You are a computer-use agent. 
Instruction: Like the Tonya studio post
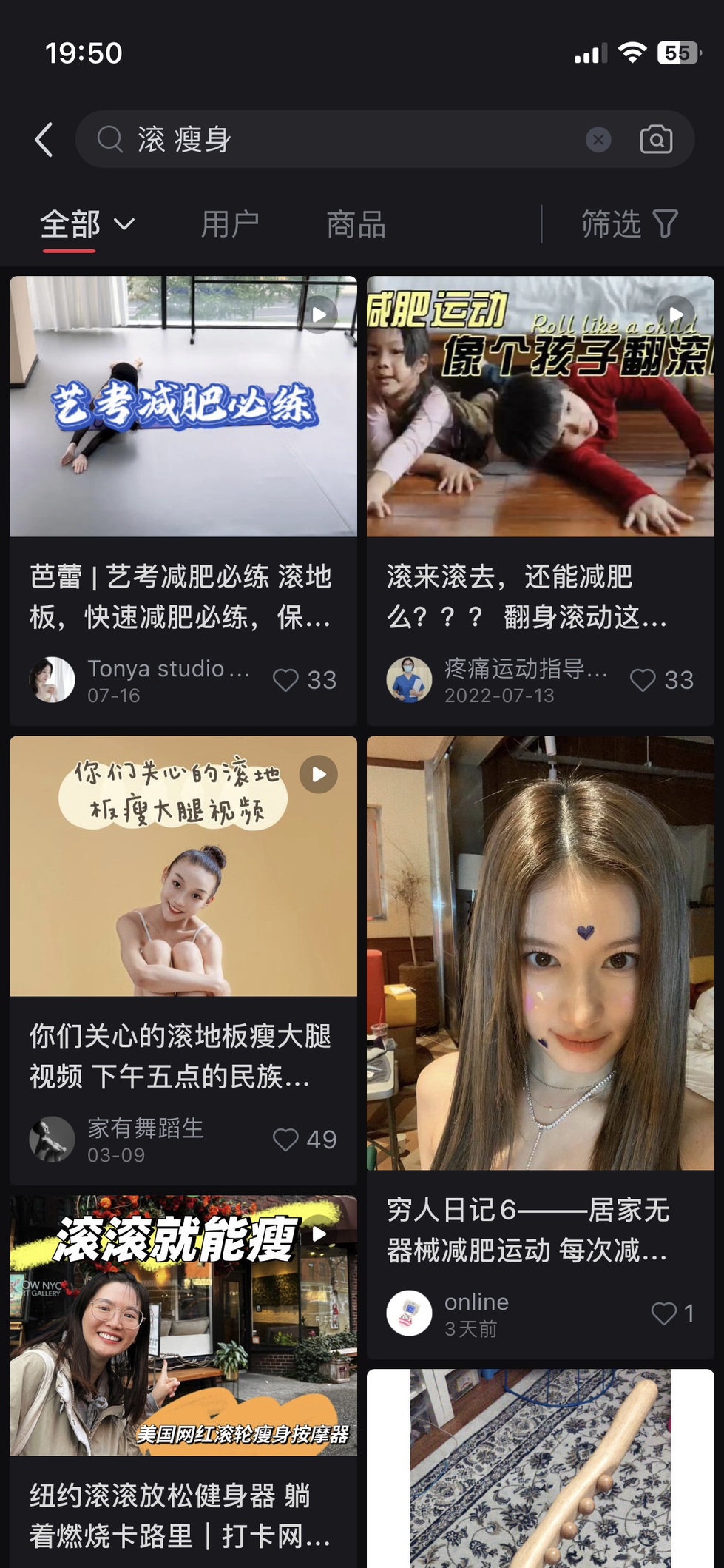[x=286, y=680]
